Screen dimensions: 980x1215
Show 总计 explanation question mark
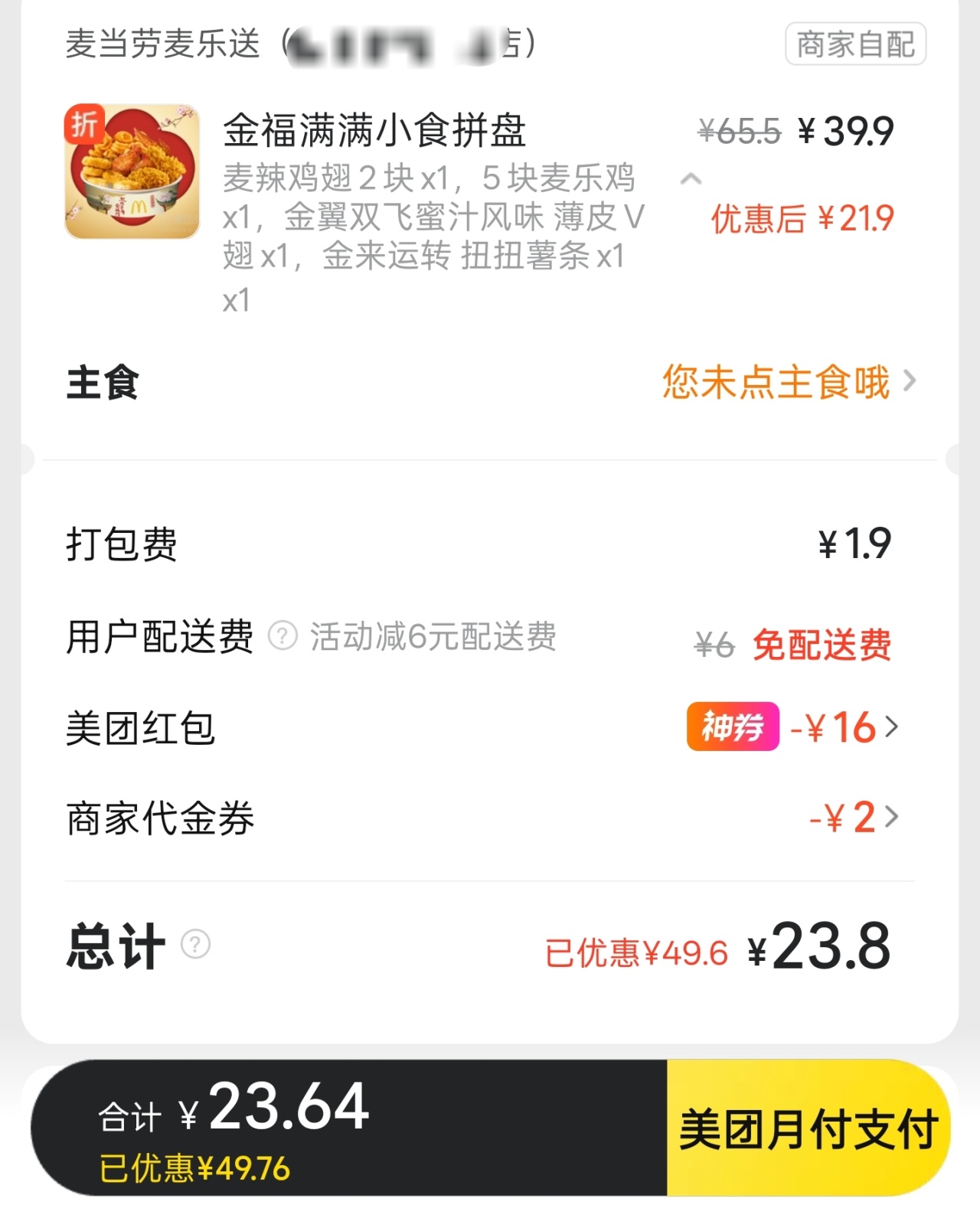pos(195,945)
